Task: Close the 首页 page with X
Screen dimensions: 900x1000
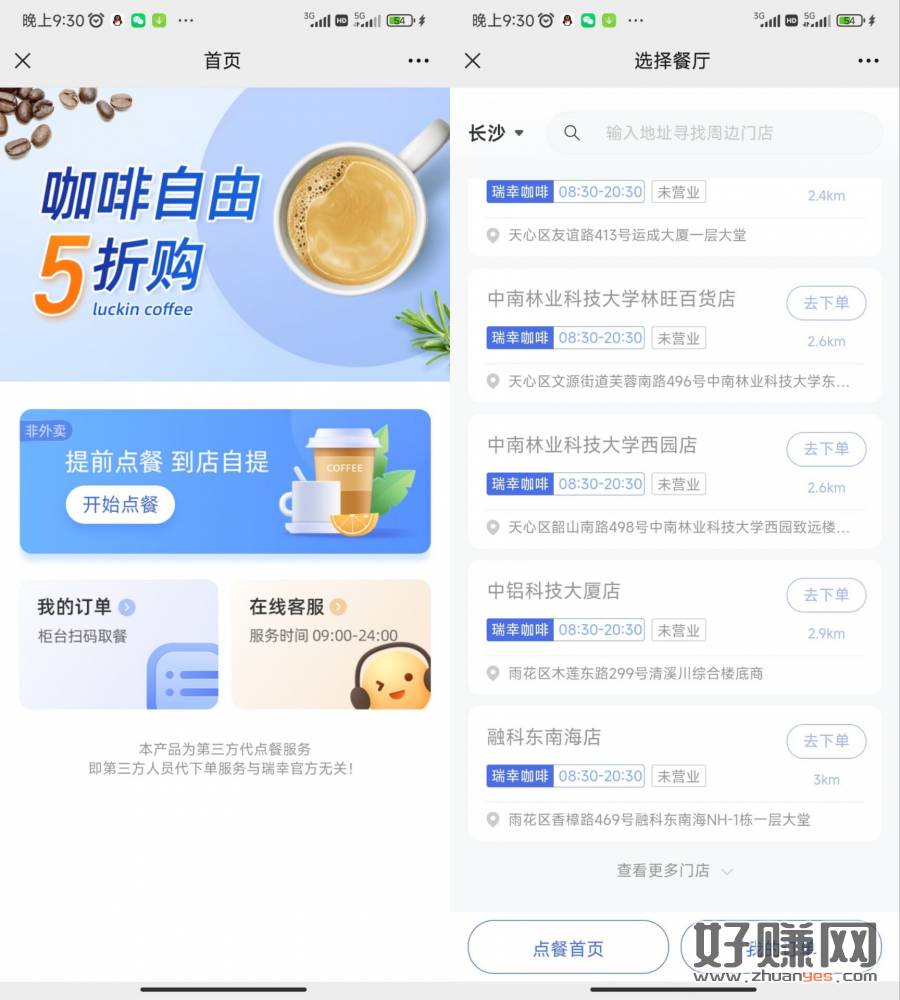Action: pos(23,61)
